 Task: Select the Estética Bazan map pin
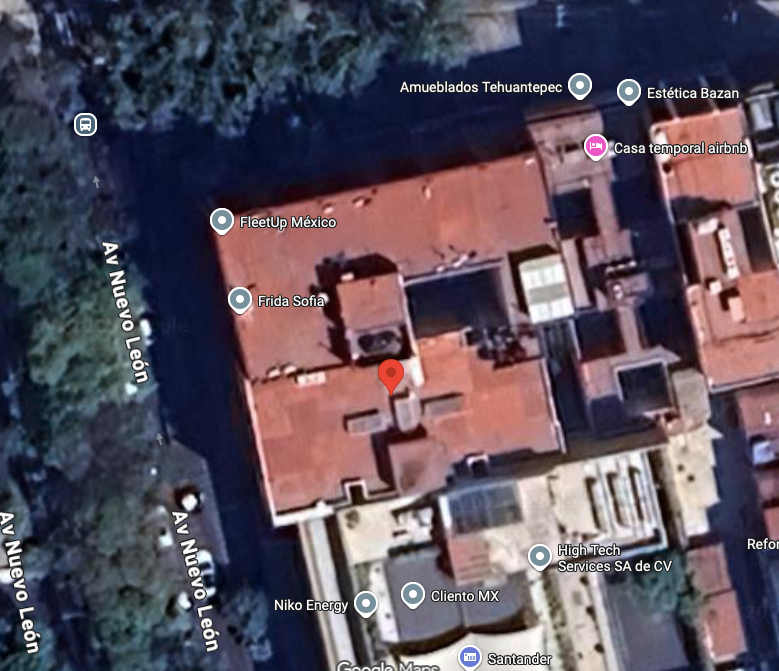pos(629,92)
